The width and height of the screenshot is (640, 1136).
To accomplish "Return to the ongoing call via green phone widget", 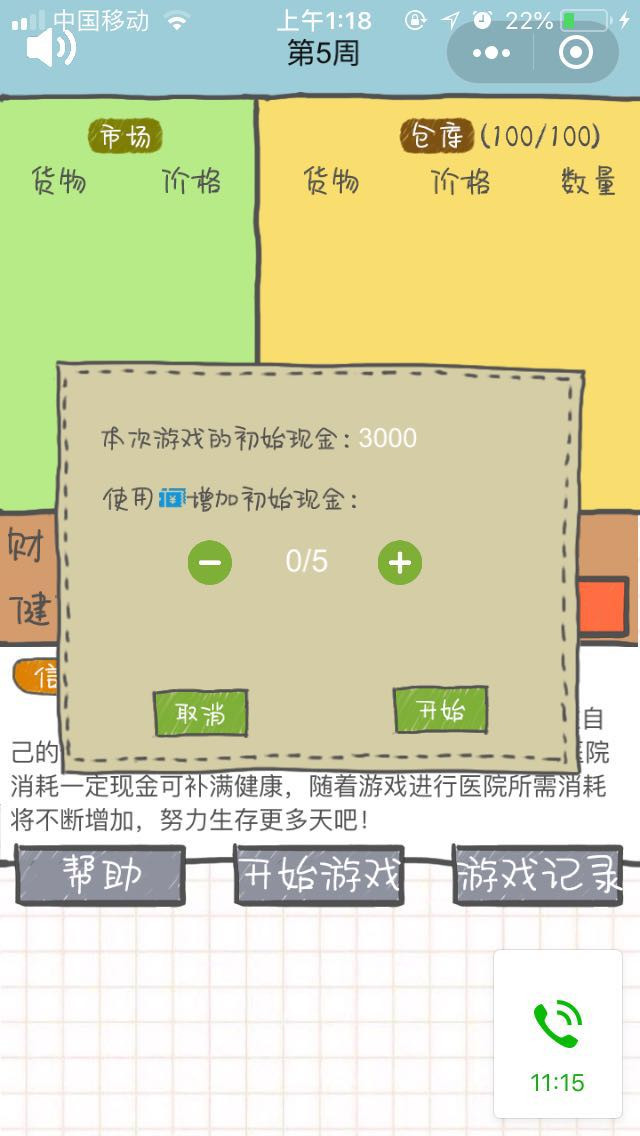I will (557, 1035).
